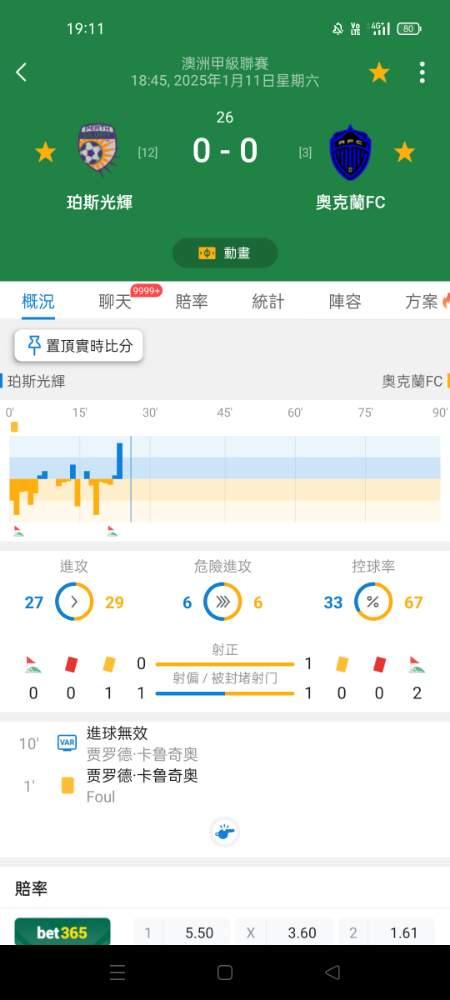Screen dimensions: 450x1000
Task: Open the three-dot overflow menu
Action: [422, 73]
